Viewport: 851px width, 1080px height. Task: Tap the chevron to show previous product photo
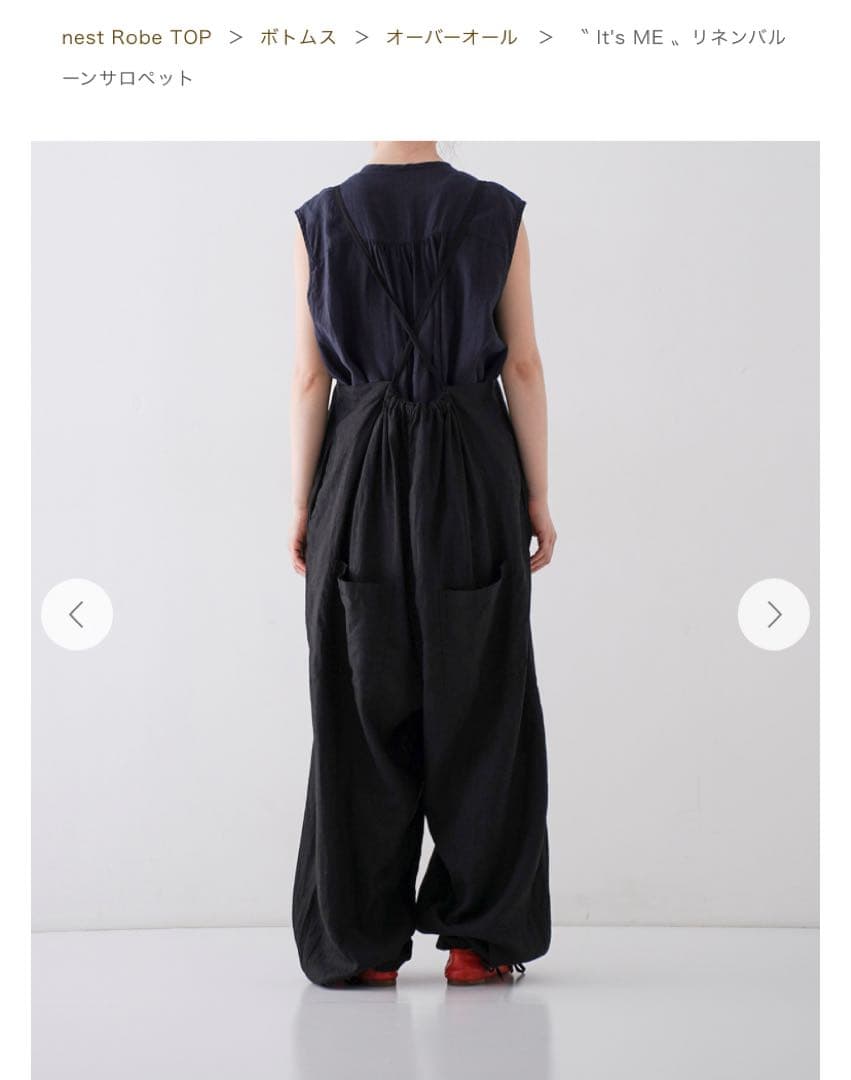pyautogui.click(x=77, y=615)
